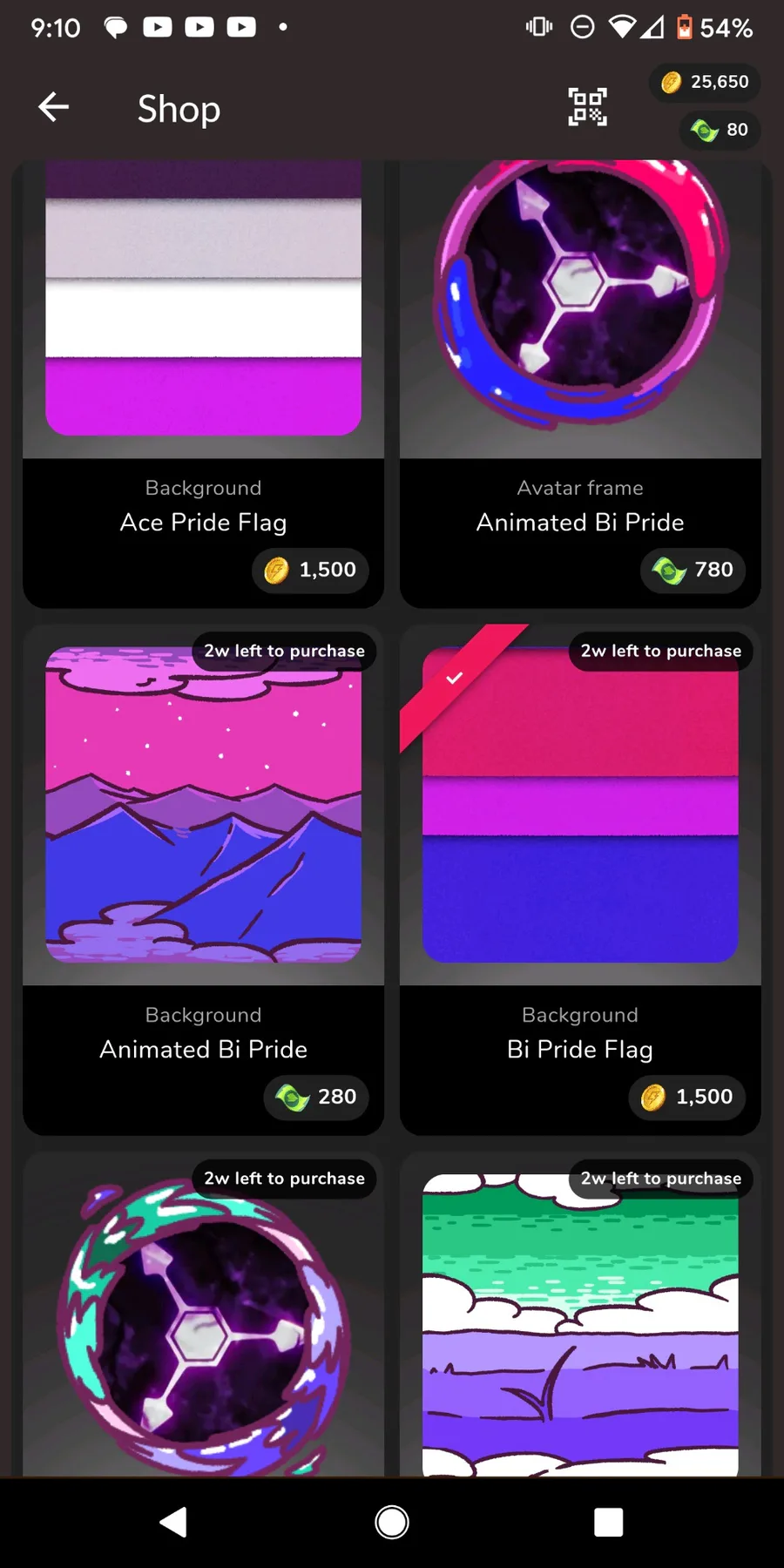
Task: Open the teal and purple swirl avatar frame
Action: (x=203, y=1315)
